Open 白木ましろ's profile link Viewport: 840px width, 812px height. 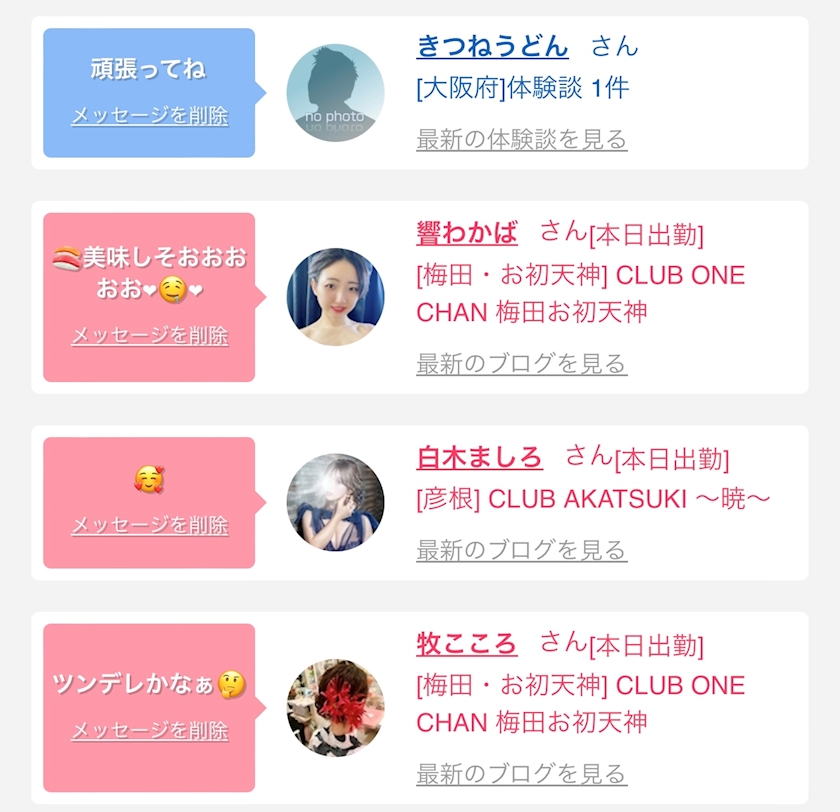[479, 458]
